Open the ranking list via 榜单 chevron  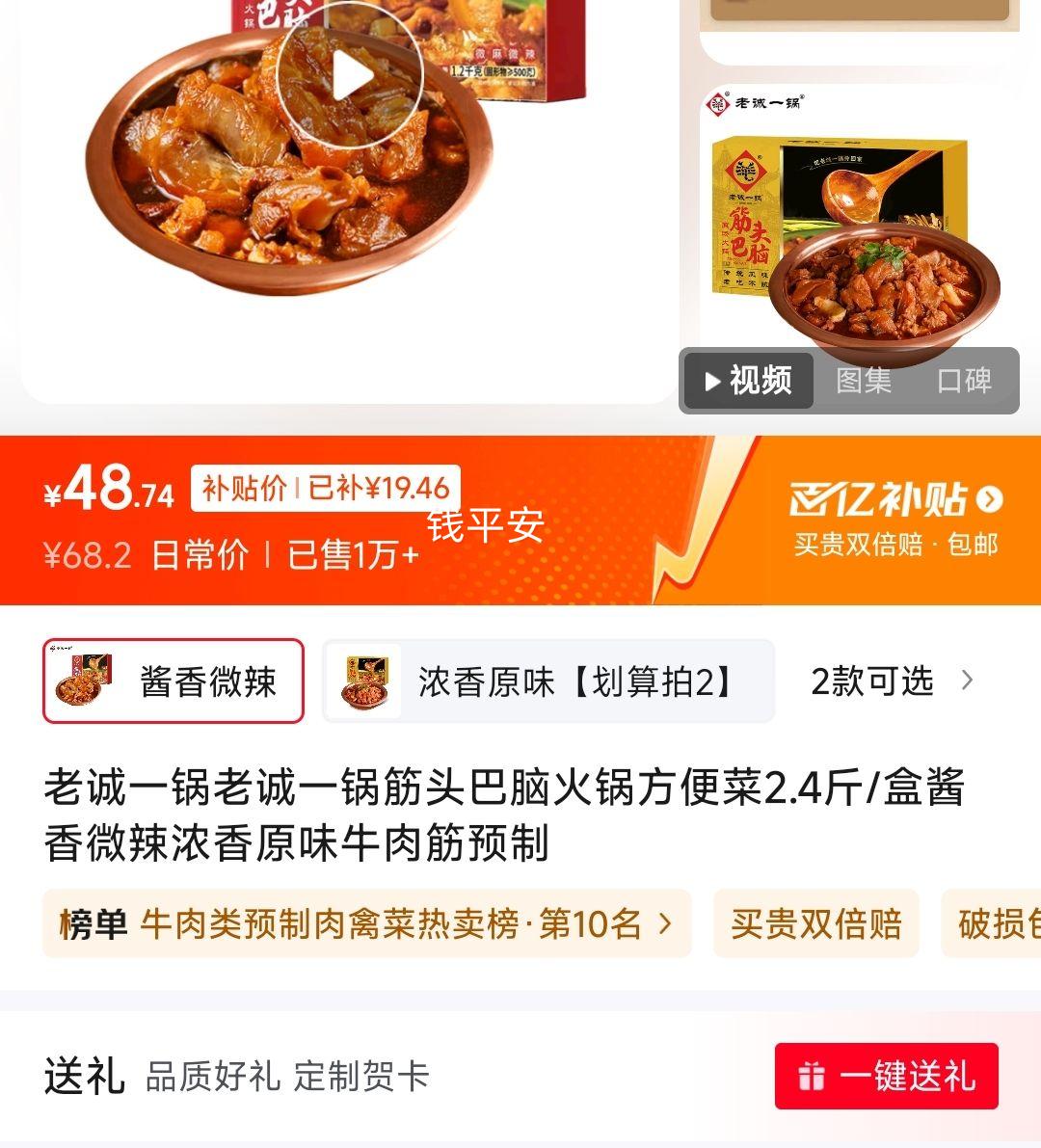pos(665,923)
